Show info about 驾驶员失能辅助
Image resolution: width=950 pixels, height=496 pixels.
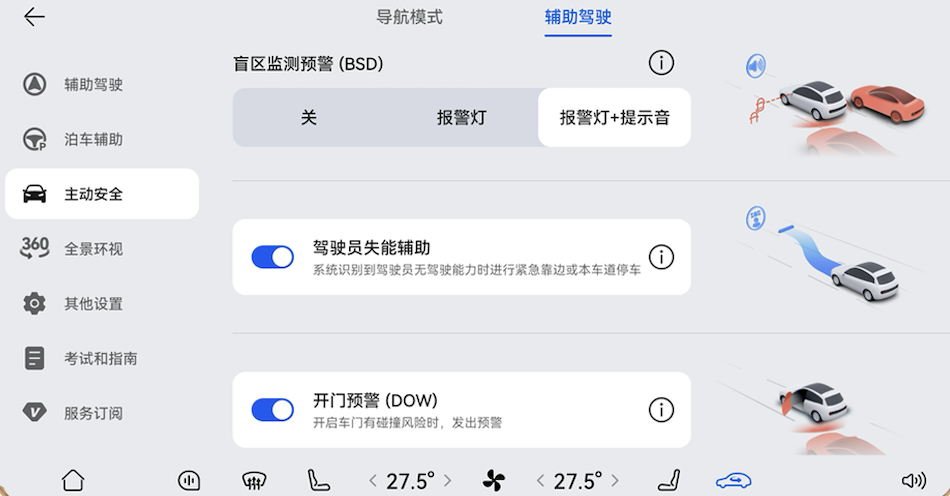[x=661, y=257]
